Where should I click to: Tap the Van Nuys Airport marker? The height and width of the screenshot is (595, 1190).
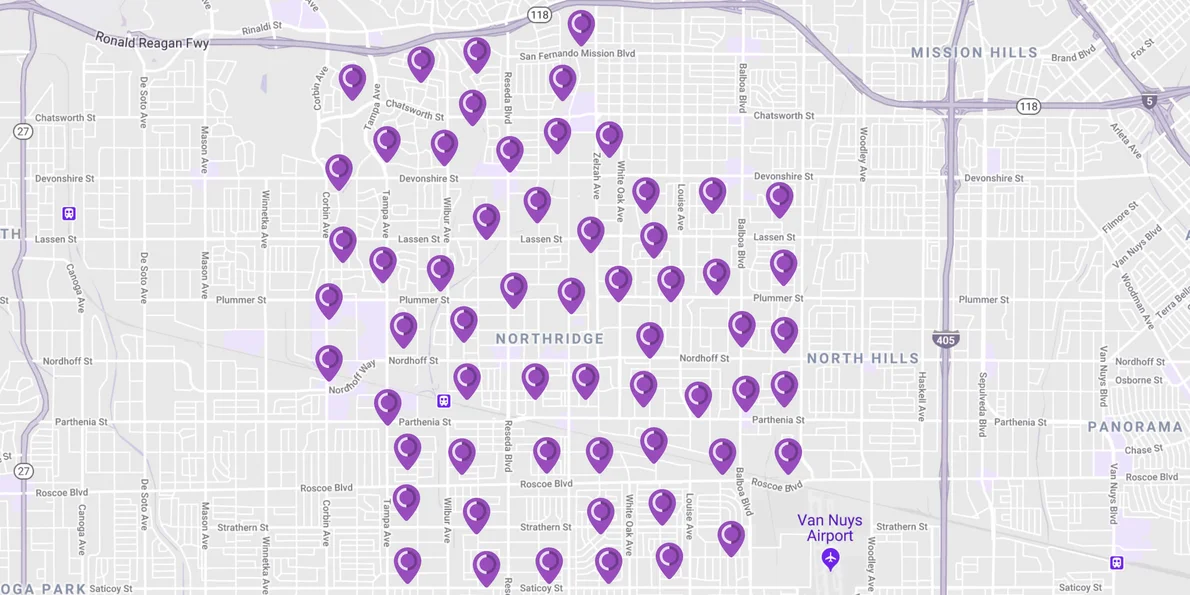[830, 558]
